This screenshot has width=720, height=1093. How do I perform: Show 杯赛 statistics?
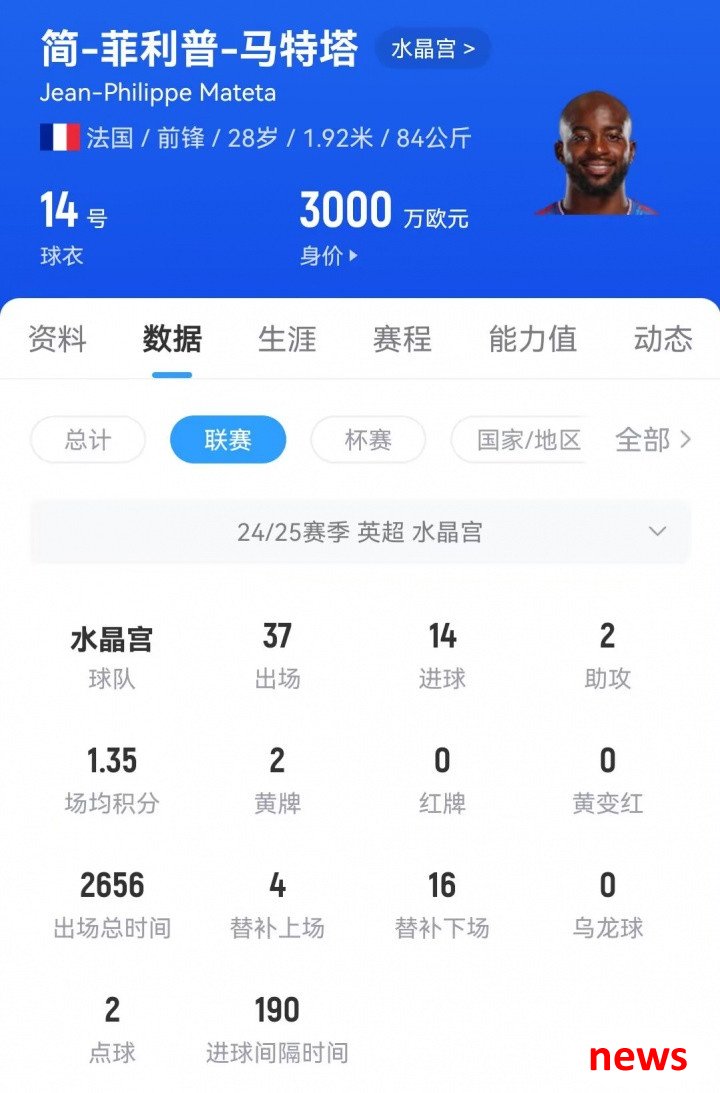coord(368,440)
